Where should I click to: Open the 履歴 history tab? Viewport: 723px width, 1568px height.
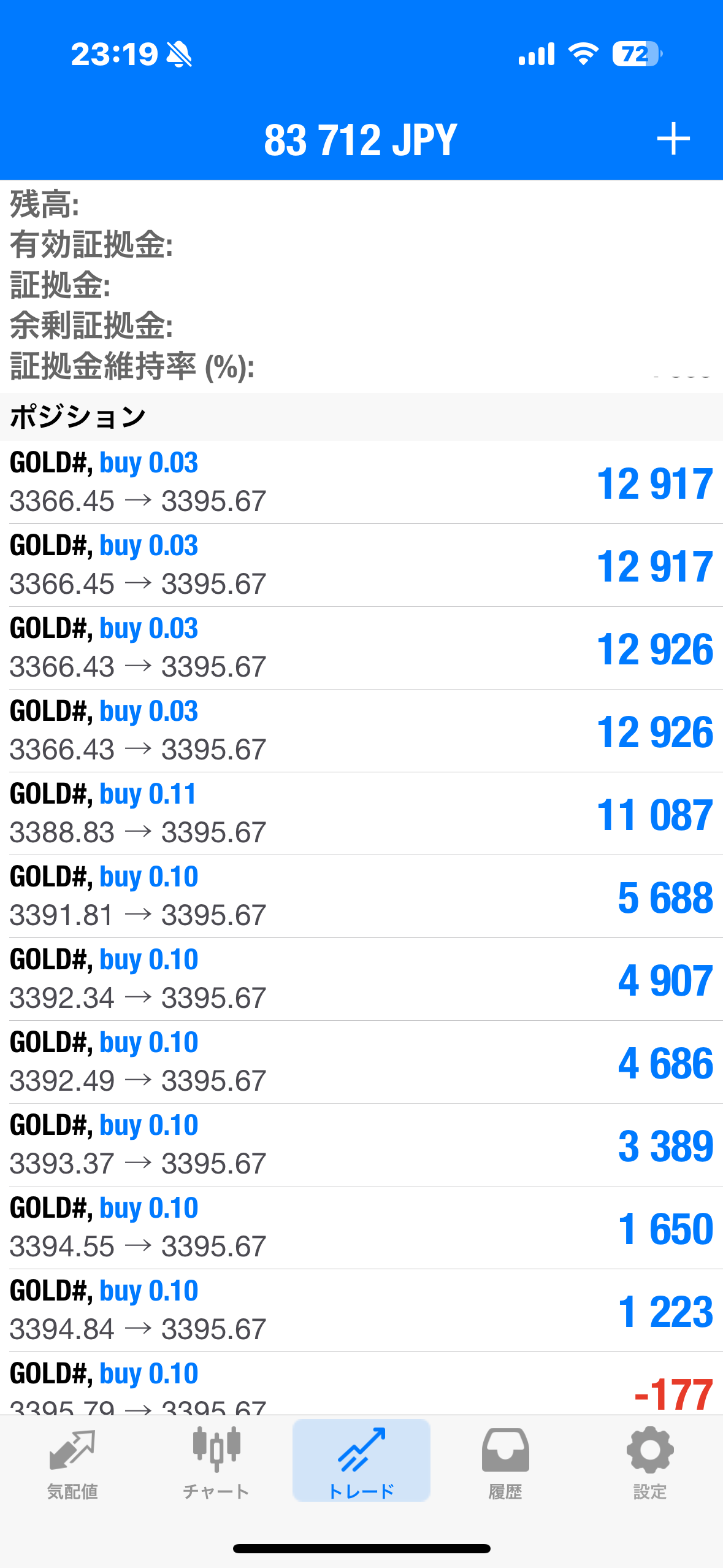point(505,1463)
